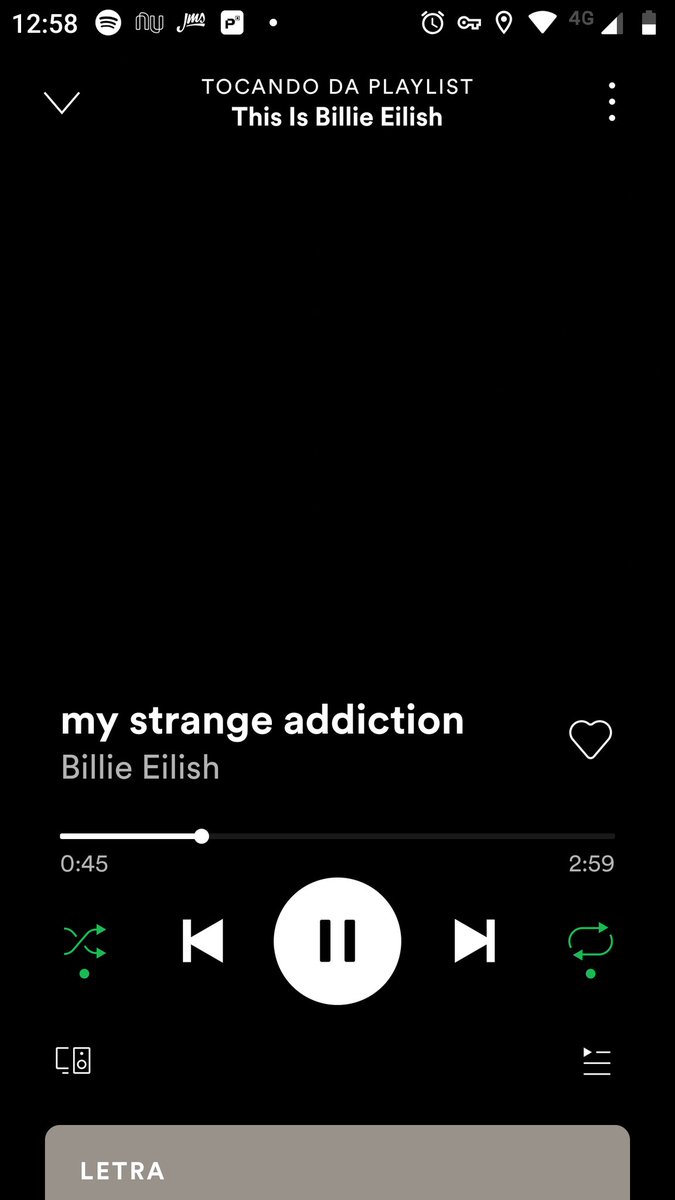This screenshot has height=1200, width=675.
Task: Seek on the song progress bar
Action: point(337,836)
